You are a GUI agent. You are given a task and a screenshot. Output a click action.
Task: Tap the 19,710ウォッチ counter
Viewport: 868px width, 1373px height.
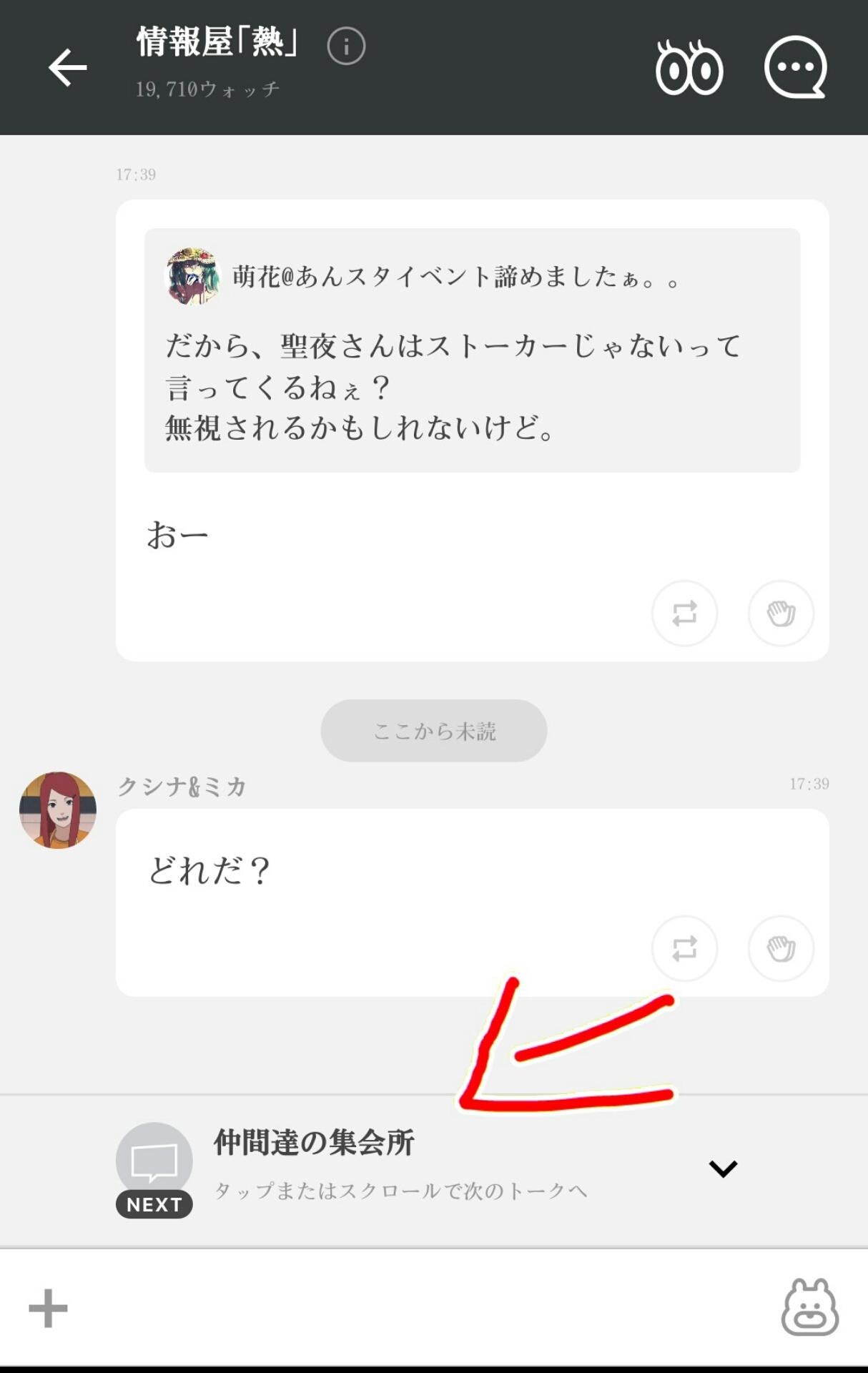coord(207,89)
